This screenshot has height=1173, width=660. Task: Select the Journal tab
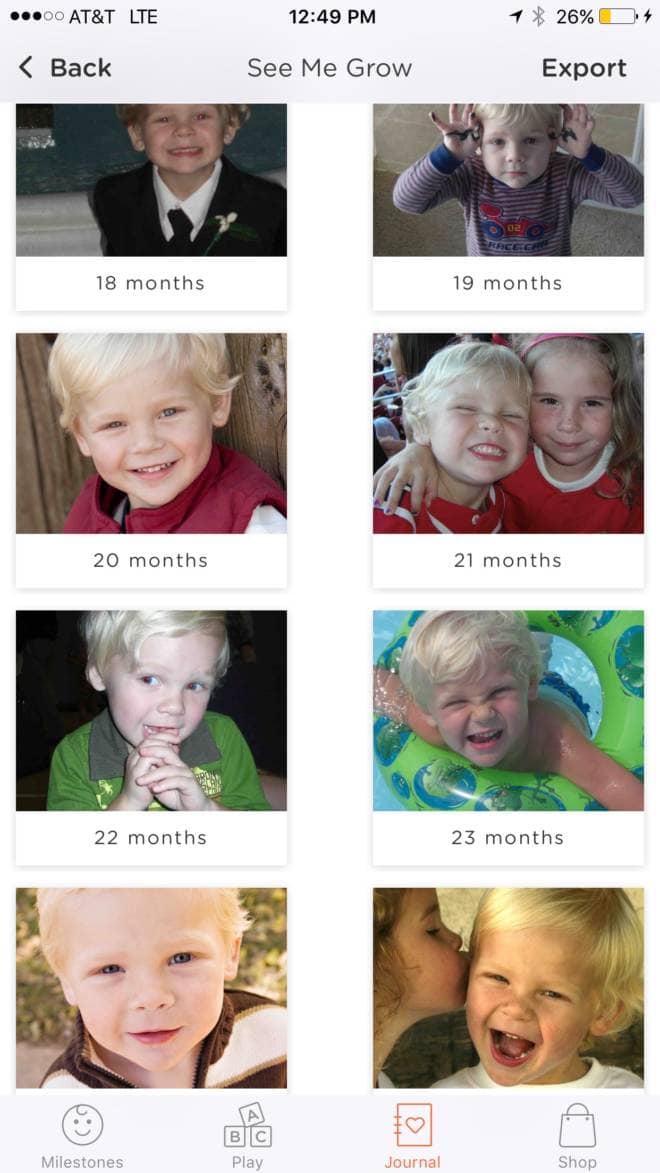click(412, 1136)
